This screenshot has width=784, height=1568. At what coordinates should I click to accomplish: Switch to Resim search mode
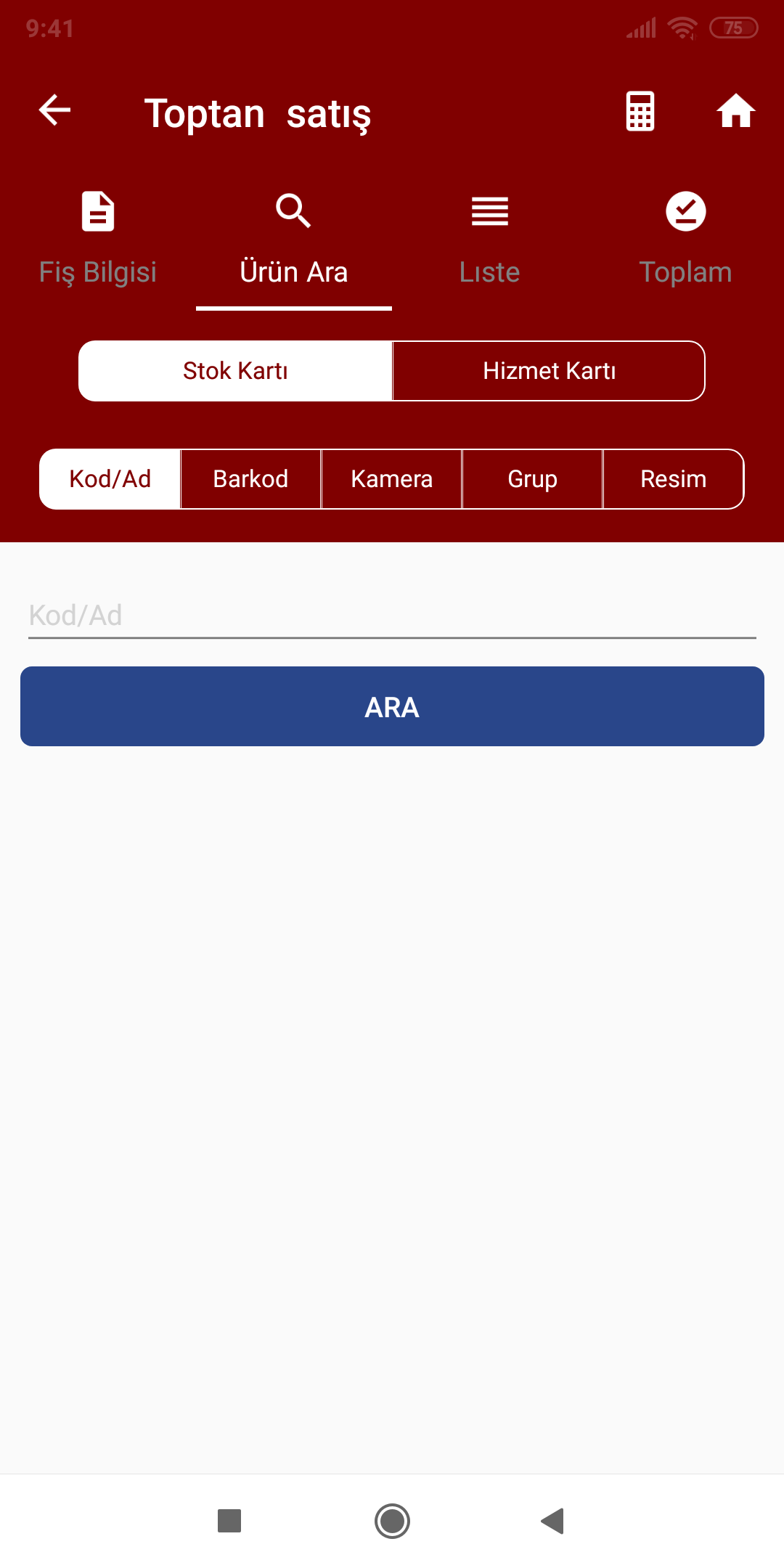point(673,479)
